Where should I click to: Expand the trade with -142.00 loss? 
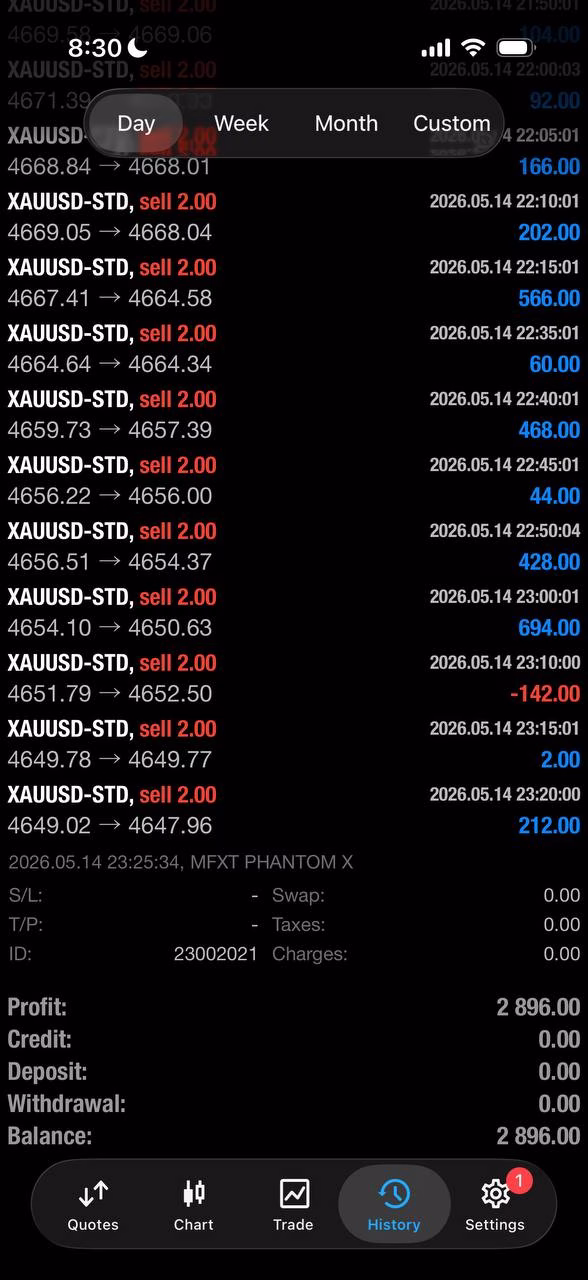pos(294,678)
